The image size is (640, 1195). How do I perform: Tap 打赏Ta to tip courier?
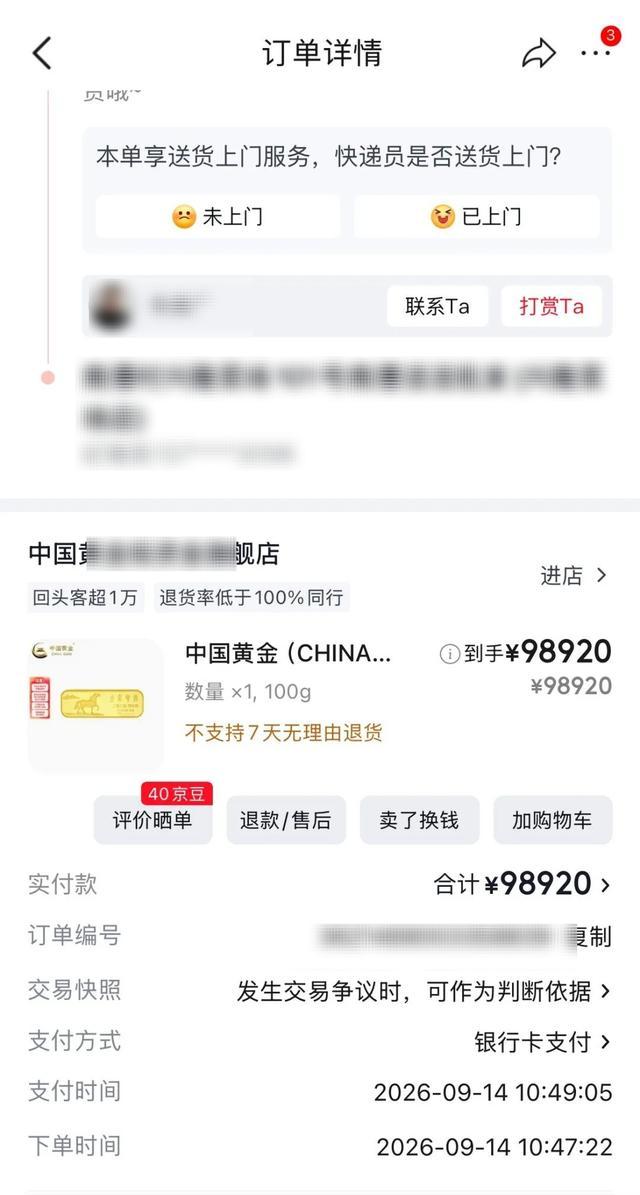[x=552, y=306]
